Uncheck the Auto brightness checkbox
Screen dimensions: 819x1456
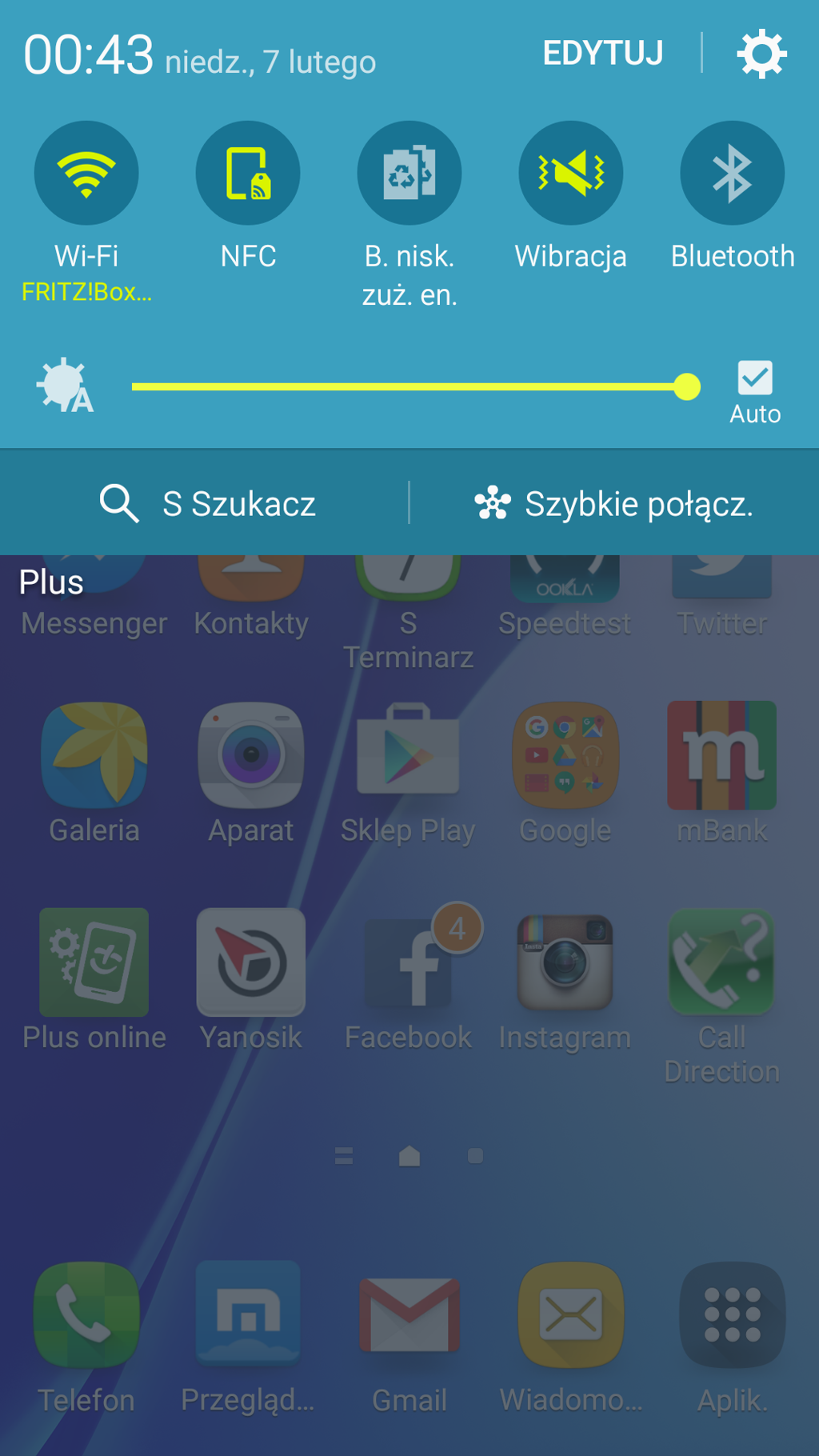pyautogui.click(x=754, y=378)
